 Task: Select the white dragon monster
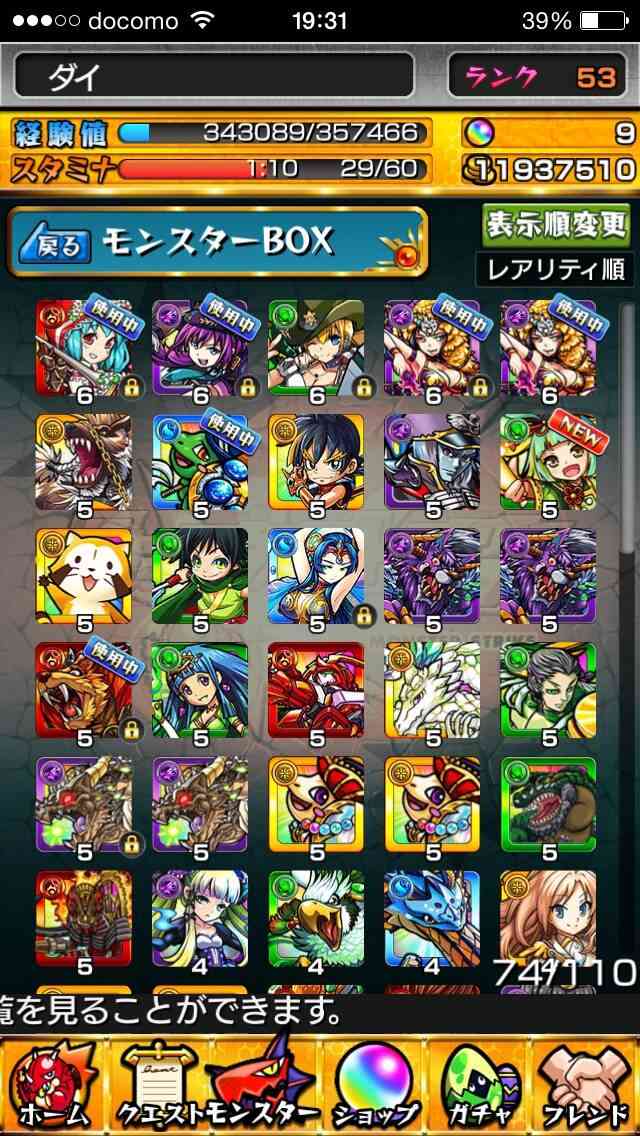click(x=432, y=691)
